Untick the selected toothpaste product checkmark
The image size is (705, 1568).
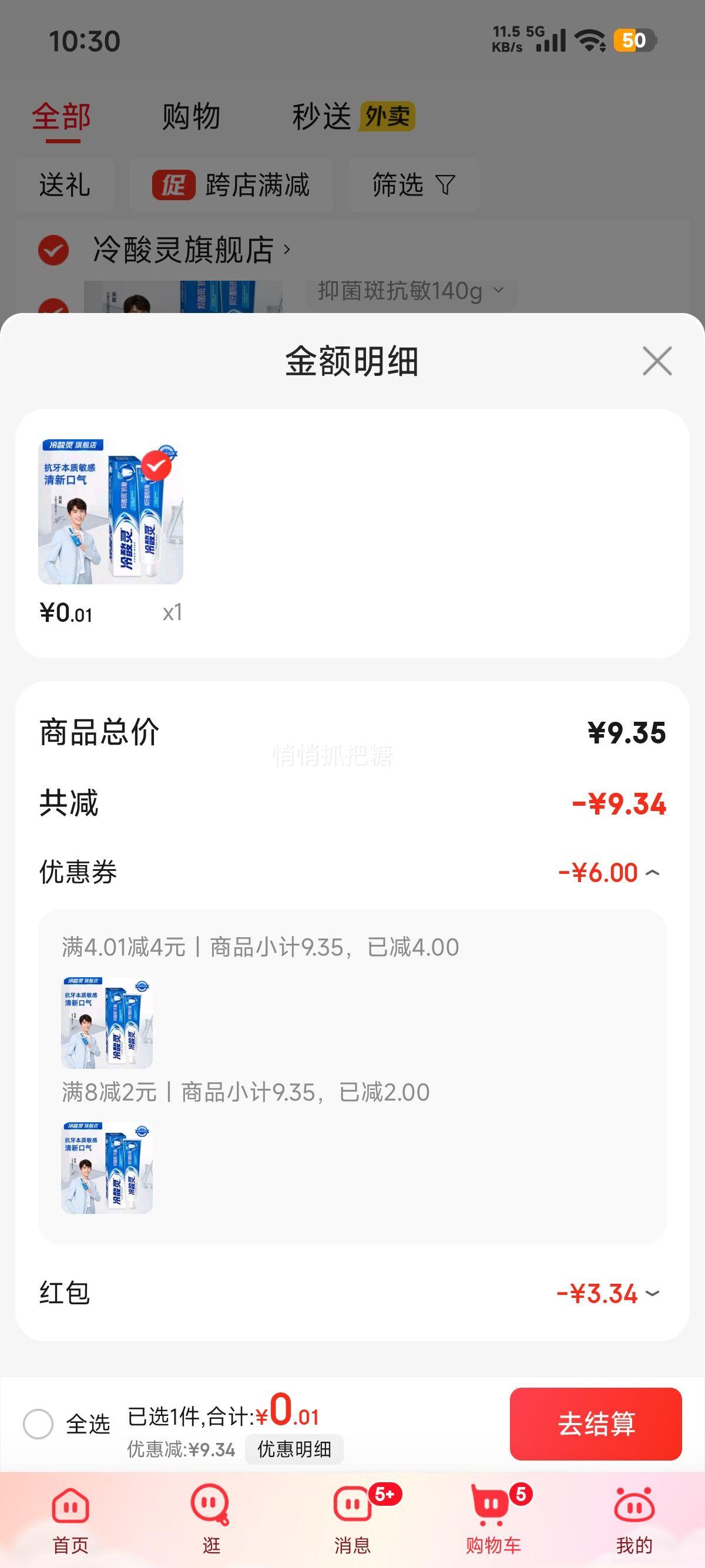(157, 466)
